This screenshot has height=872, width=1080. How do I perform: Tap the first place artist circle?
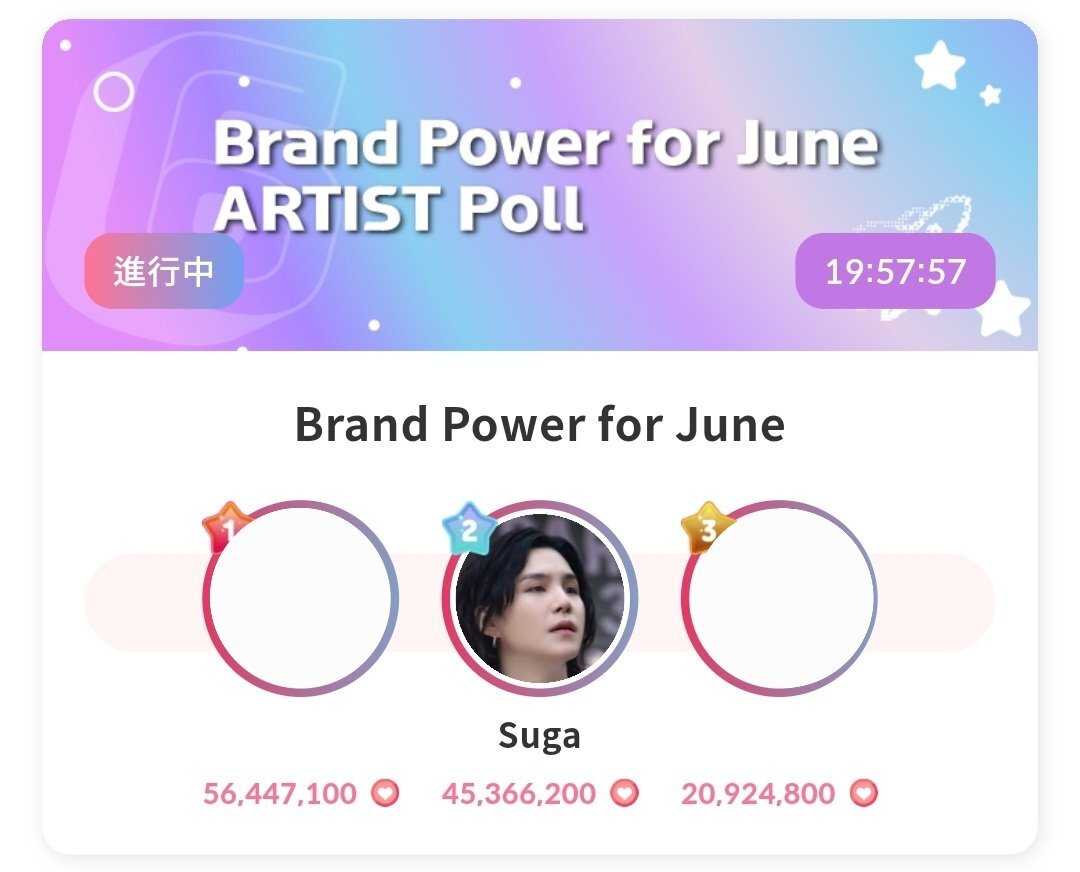[300, 598]
